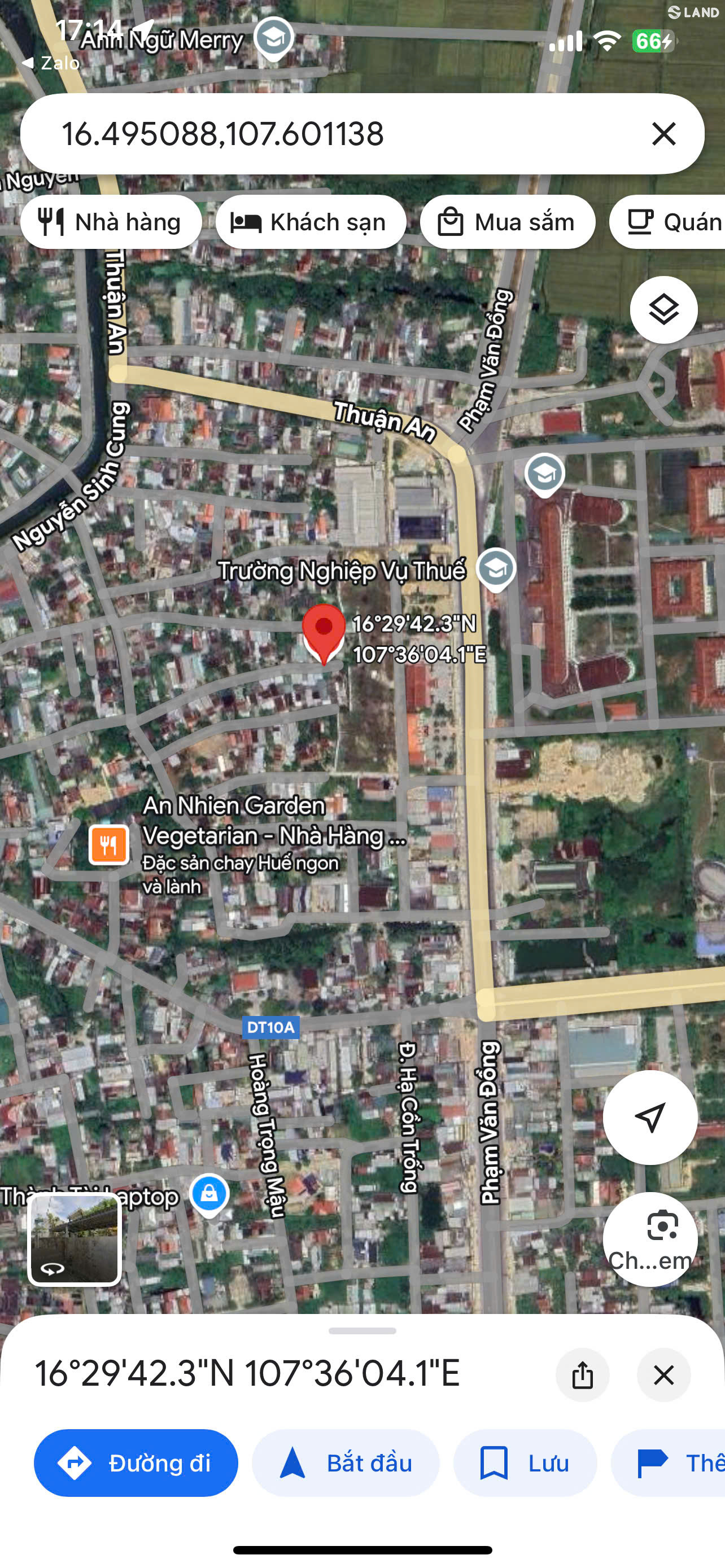Clear the coordinates in the search box
Screen dimensions: 725x1568
pyautogui.click(x=663, y=133)
